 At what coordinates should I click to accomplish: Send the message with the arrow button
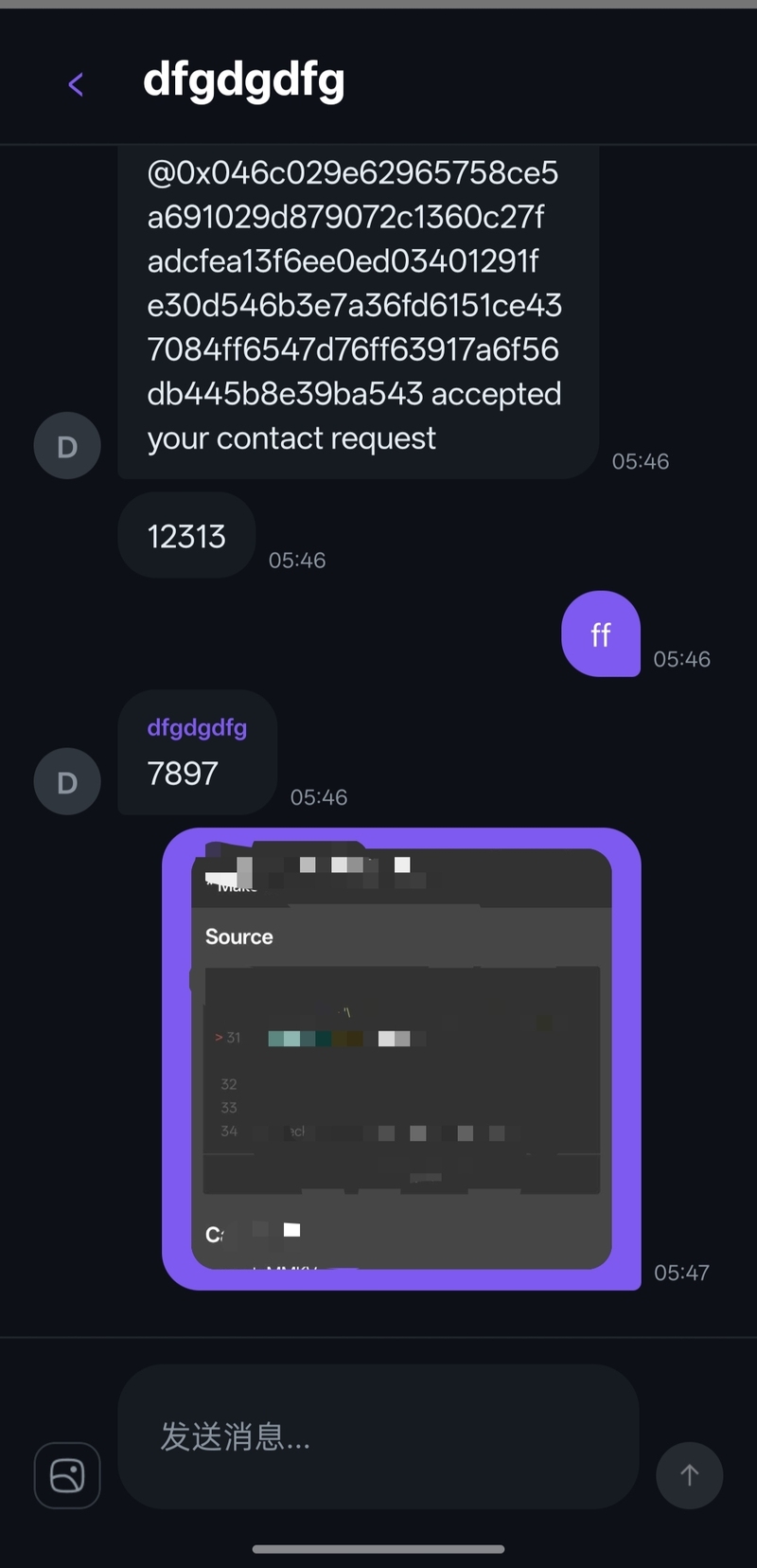[x=689, y=1474]
